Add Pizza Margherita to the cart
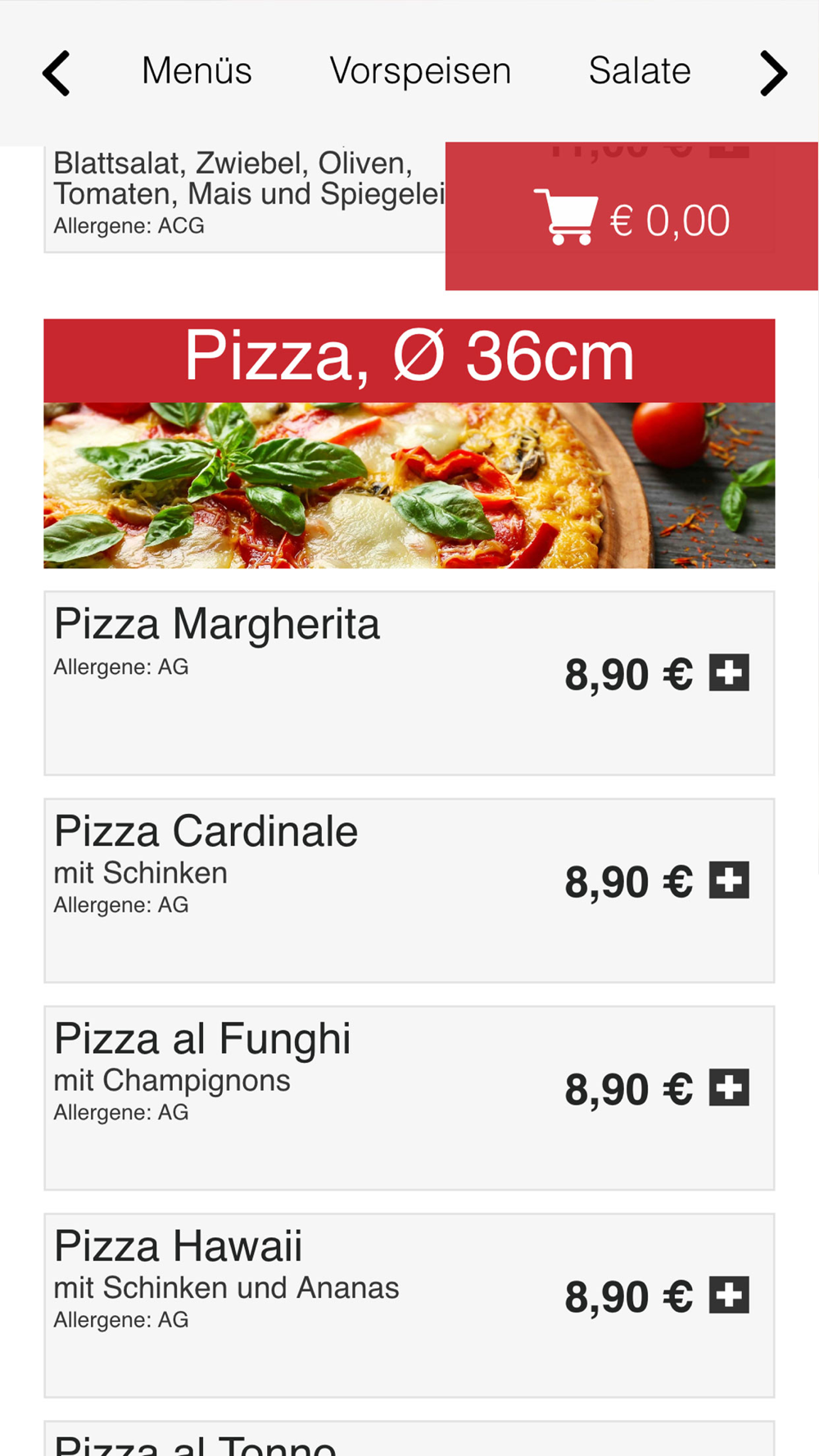Viewport: 819px width, 1456px height. coord(729,673)
